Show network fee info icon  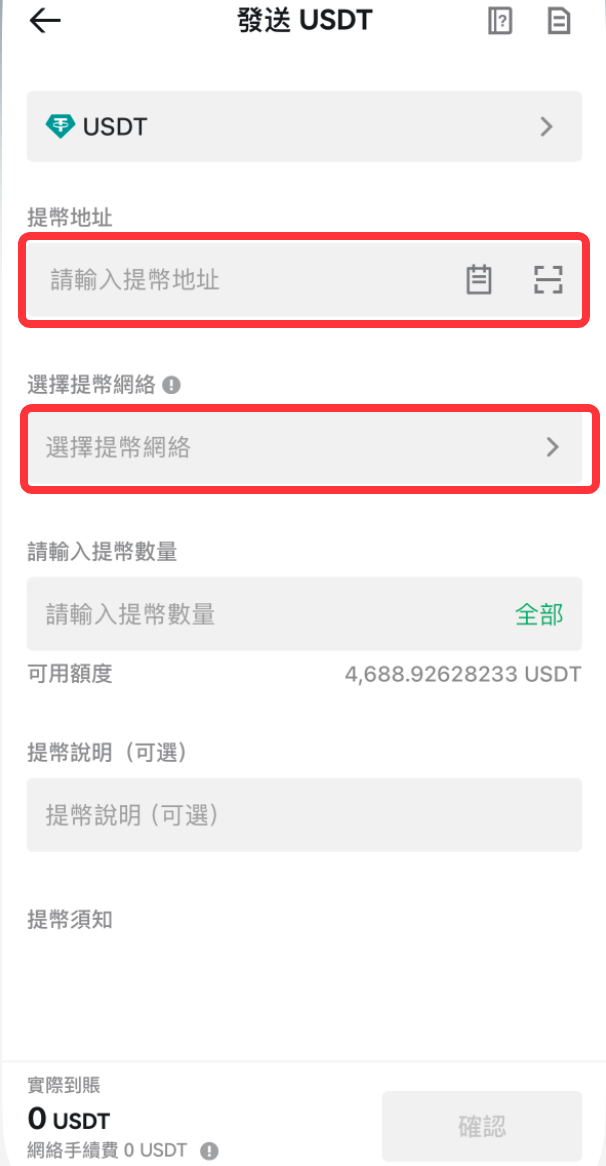pos(209,1150)
